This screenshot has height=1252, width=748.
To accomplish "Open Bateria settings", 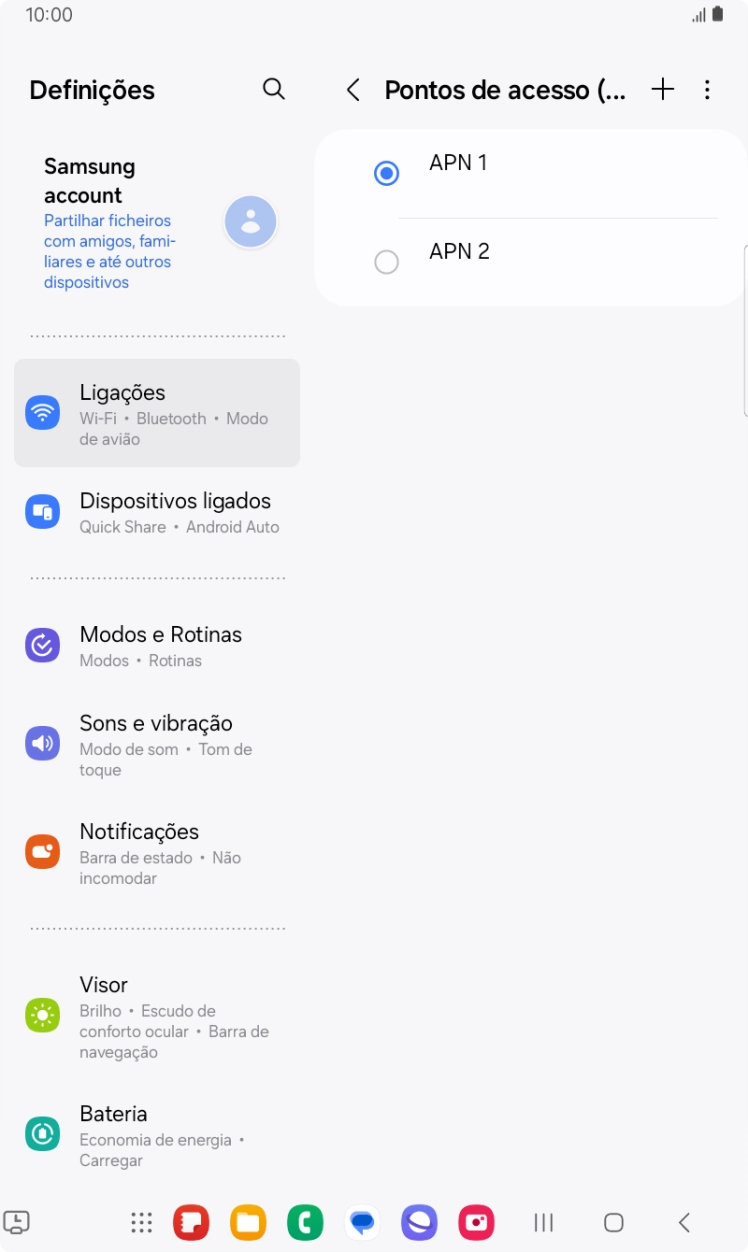I will click(156, 1134).
